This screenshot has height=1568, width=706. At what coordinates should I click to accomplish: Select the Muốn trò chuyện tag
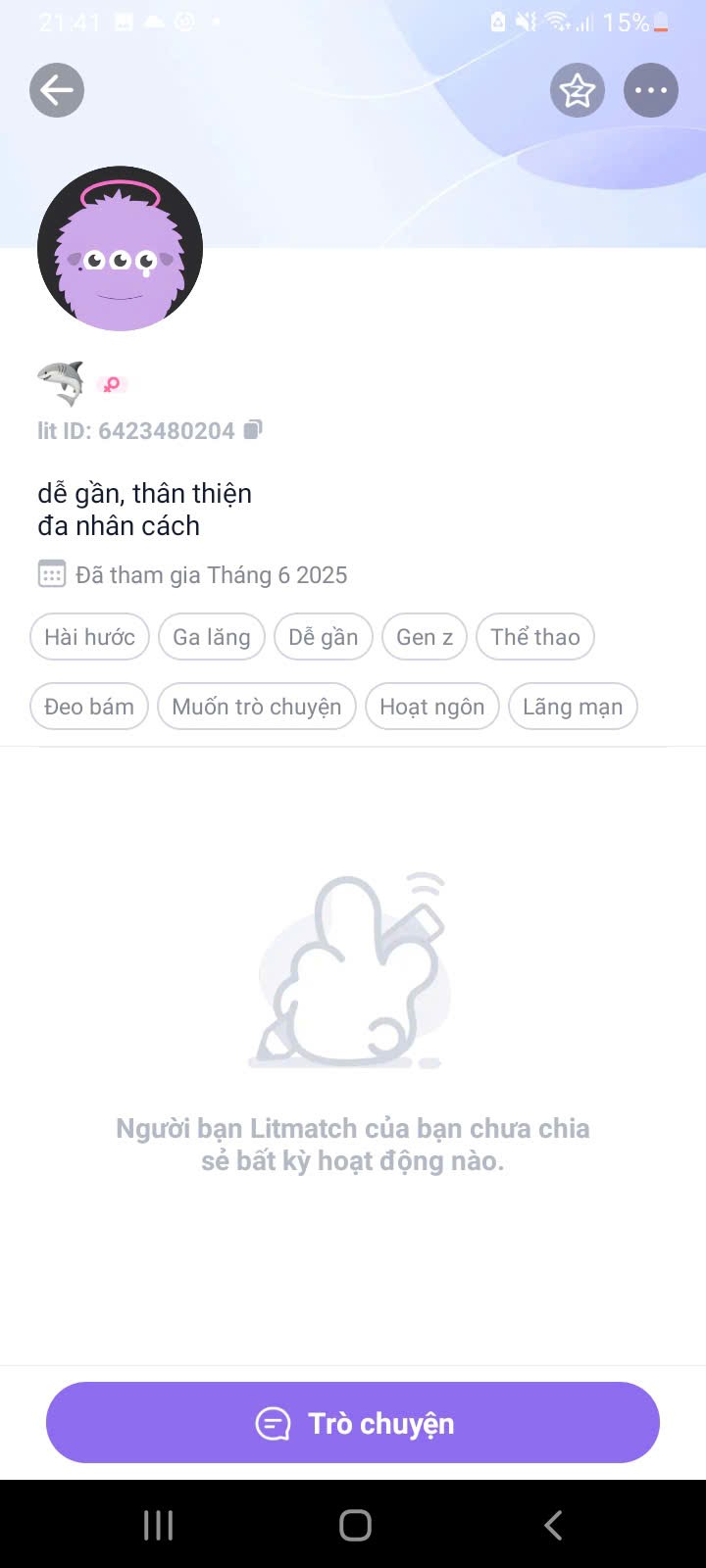tap(257, 707)
